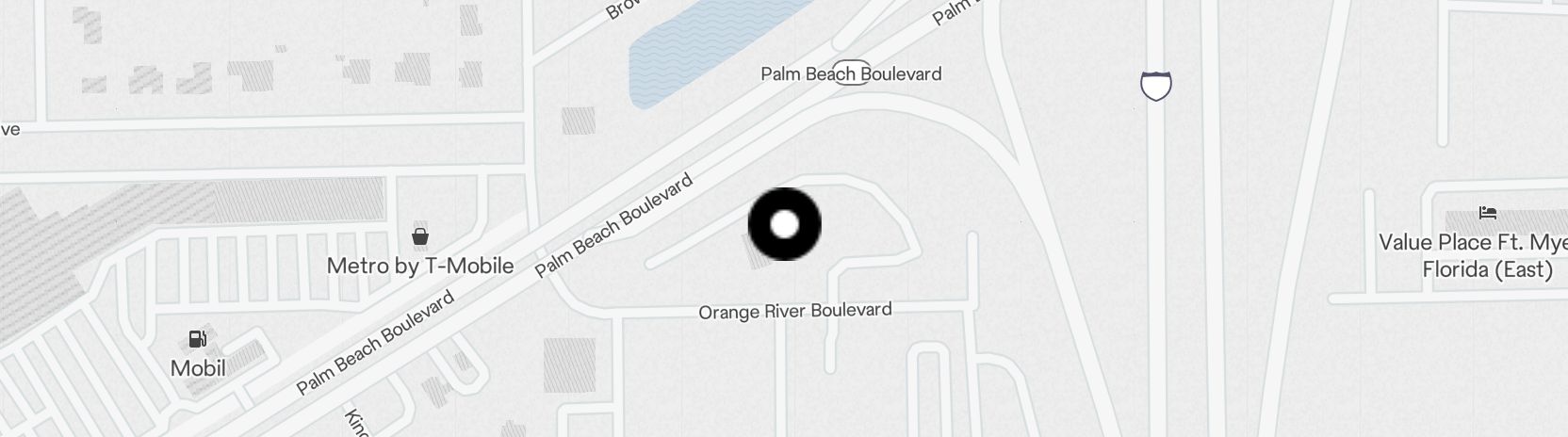Select the Metro by T-Mobile place marker
Image resolution: width=1568 pixels, height=437 pixels.
420,236
